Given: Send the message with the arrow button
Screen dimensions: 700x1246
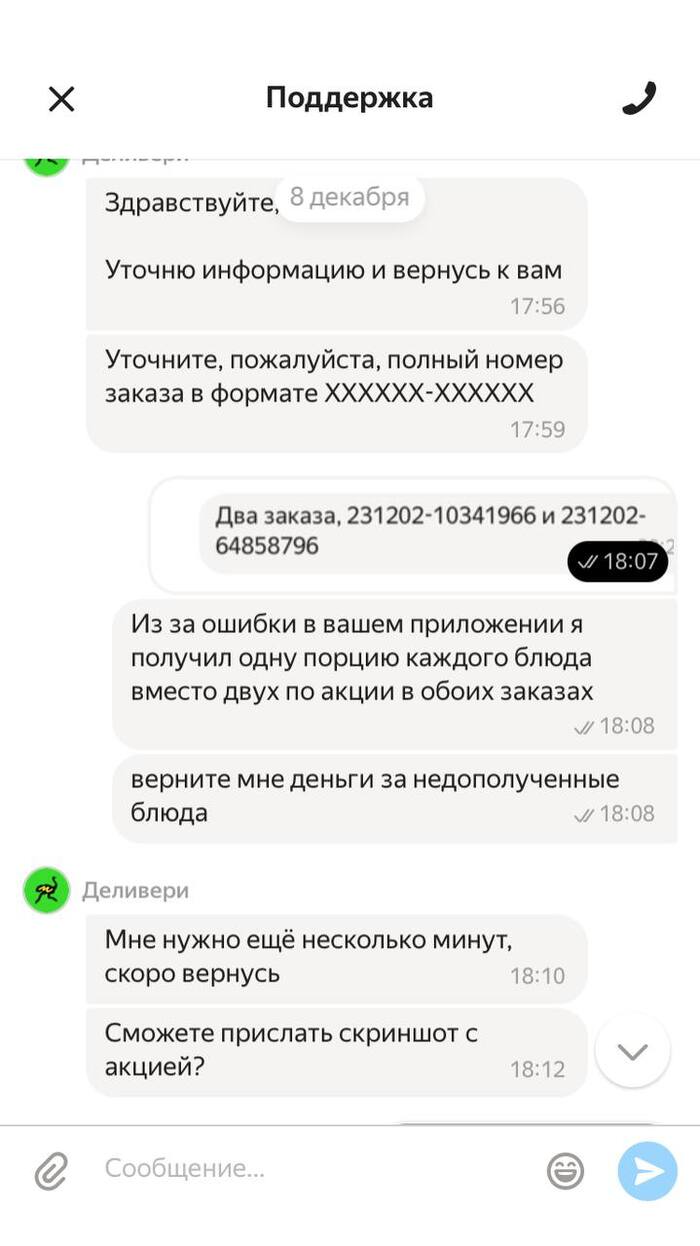Looking at the screenshot, I should (647, 1171).
